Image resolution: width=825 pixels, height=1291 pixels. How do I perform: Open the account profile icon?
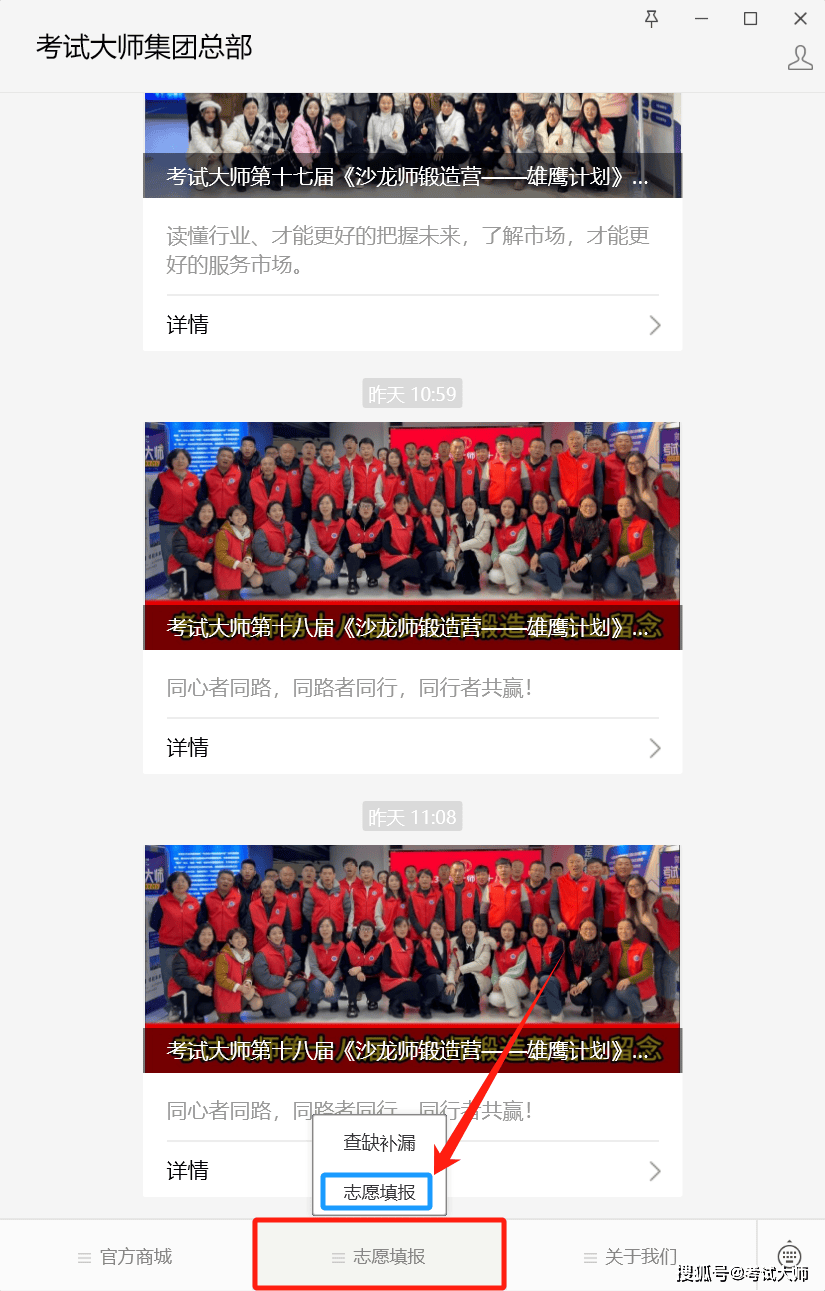[800, 58]
